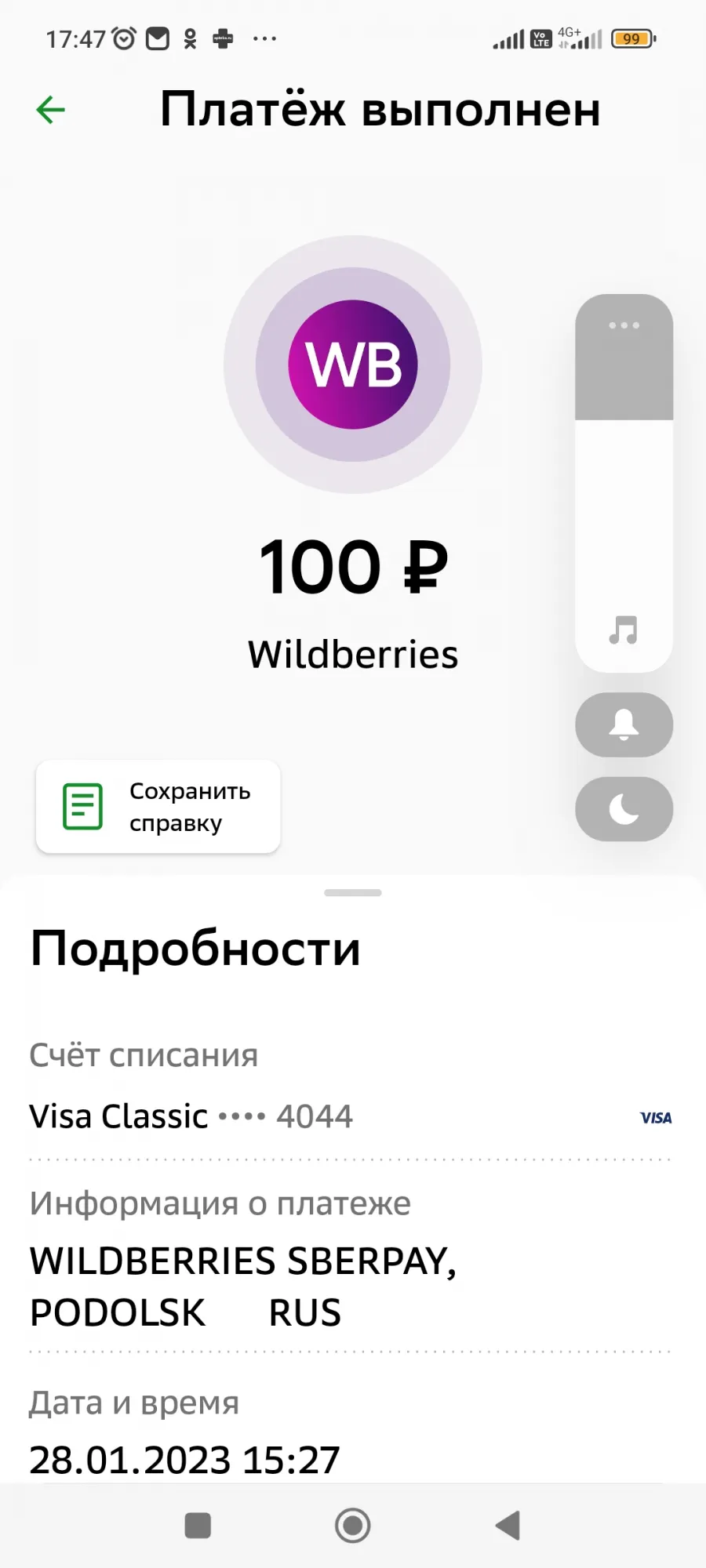Go to the home screen
Screen dimensions: 706x1568
353,1526
